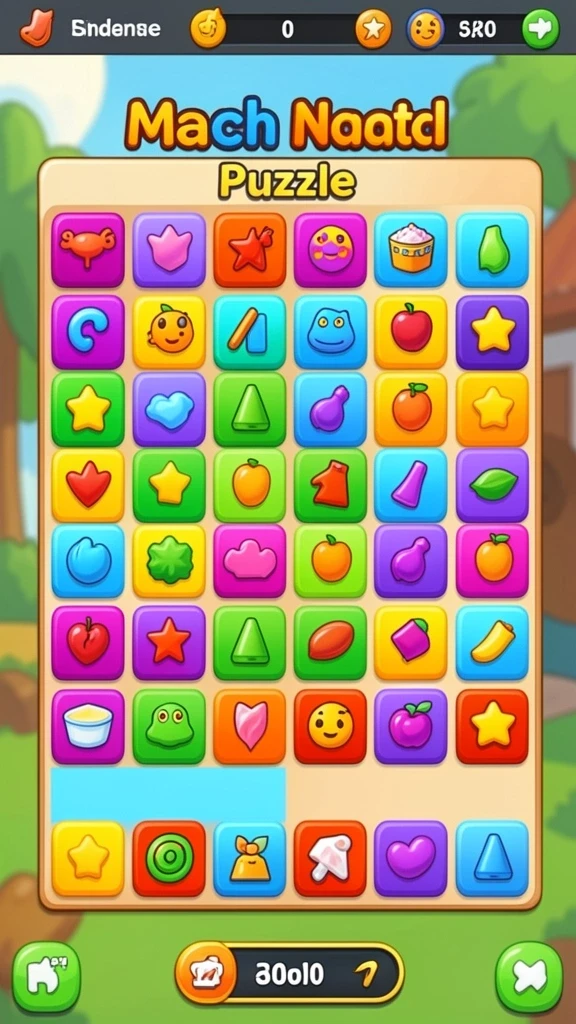Select the pink cloud tile on magenta
This screenshot has width=576, height=1024.
pyautogui.click(x=249, y=560)
